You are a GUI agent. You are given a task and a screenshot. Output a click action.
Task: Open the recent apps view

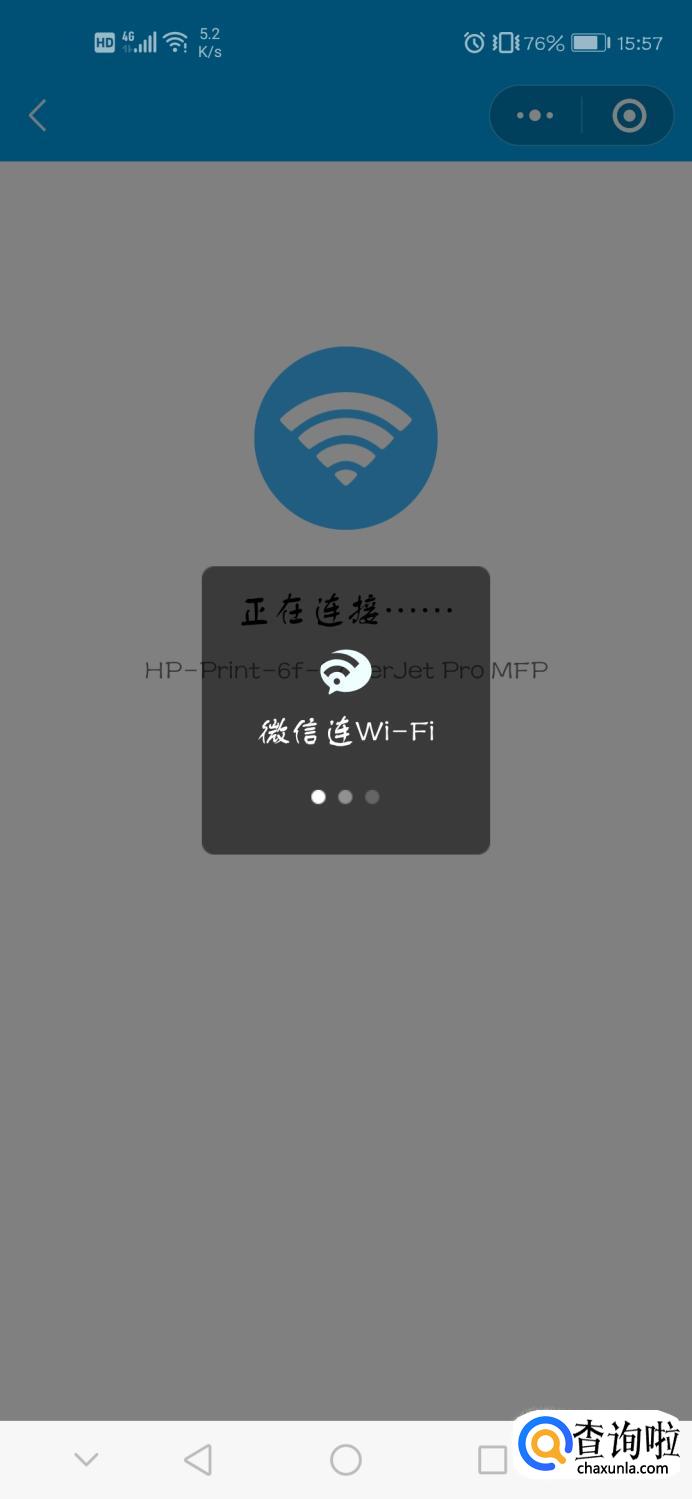(492, 1460)
